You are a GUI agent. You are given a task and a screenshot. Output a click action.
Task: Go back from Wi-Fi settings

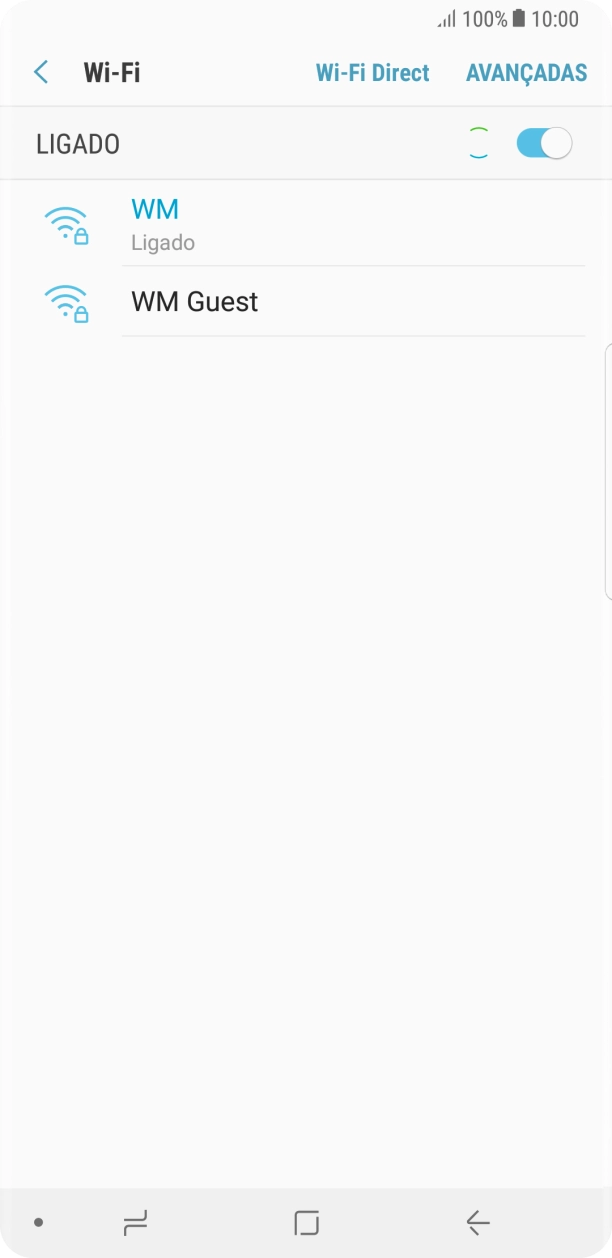point(41,72)
